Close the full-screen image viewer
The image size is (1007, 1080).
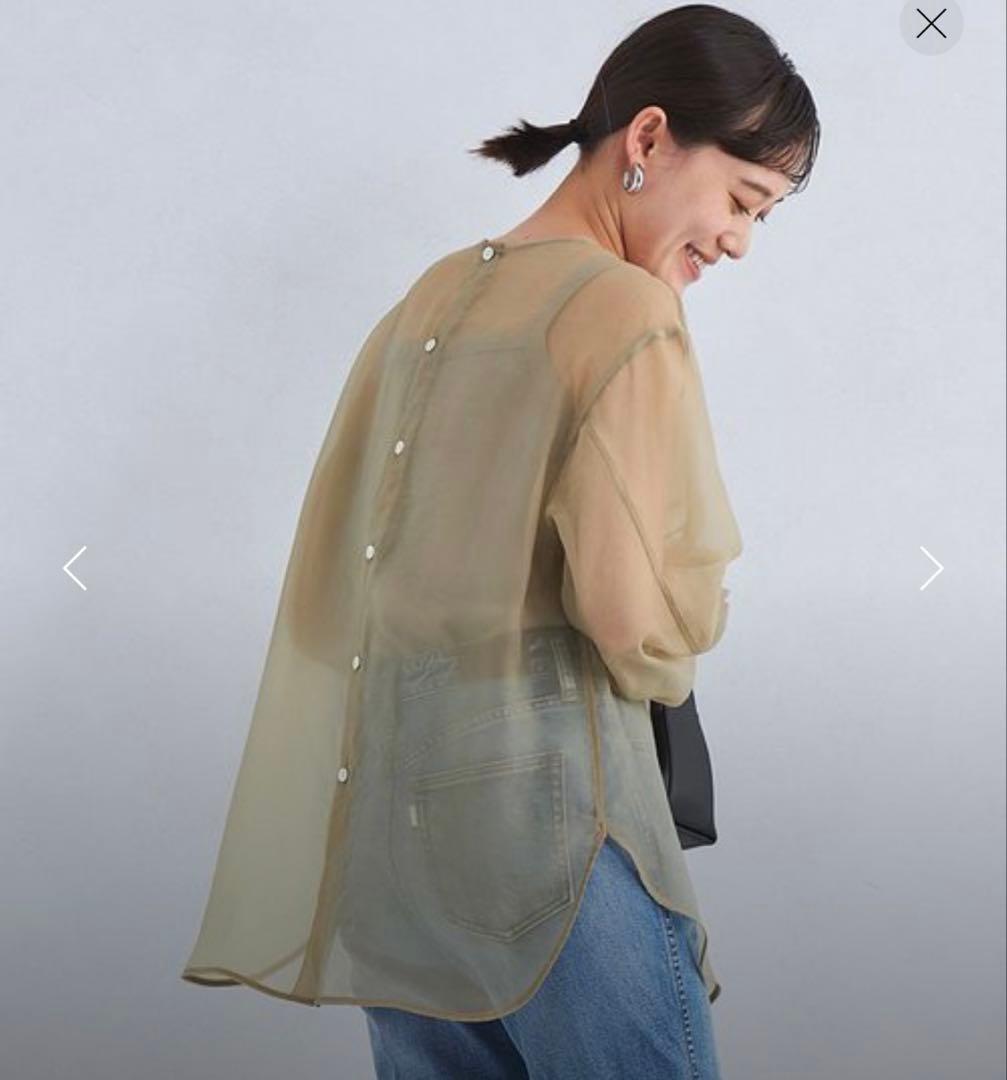pyautogui.click(x=931, y=23)
